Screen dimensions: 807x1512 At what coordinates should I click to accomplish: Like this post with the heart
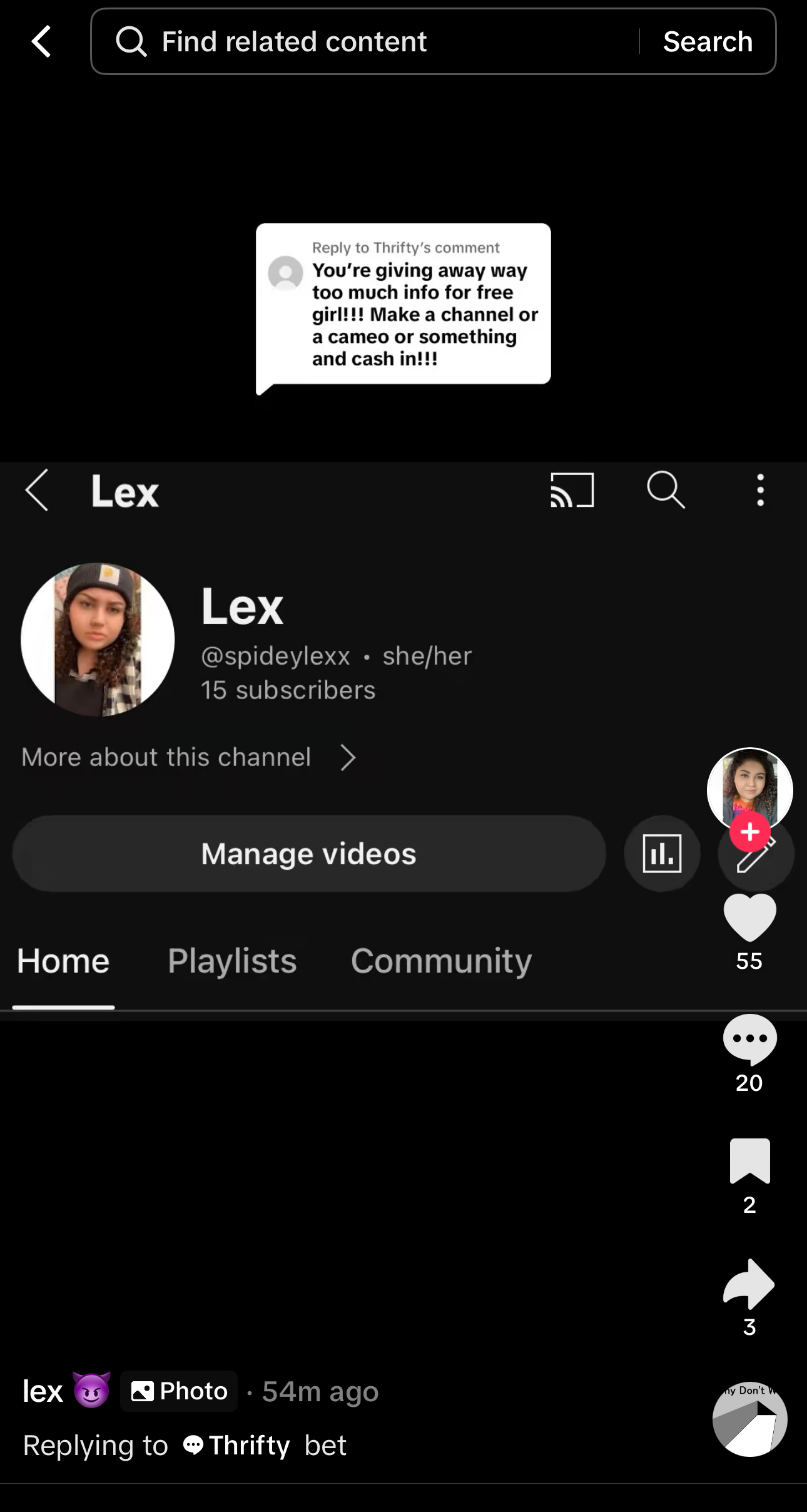click(x=749, y=917)
